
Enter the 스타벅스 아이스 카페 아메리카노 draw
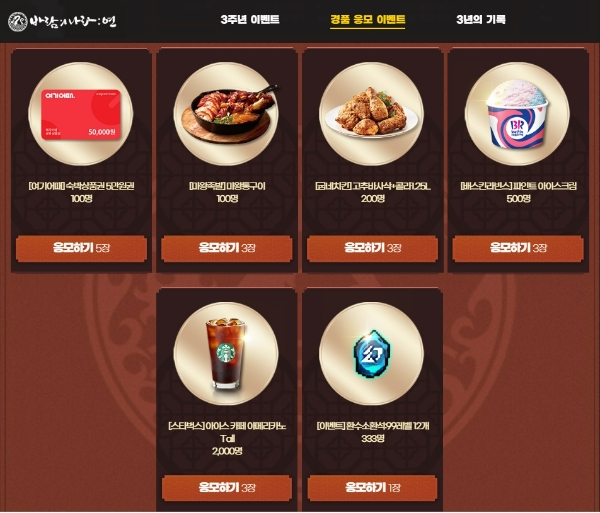click(227, 487)
